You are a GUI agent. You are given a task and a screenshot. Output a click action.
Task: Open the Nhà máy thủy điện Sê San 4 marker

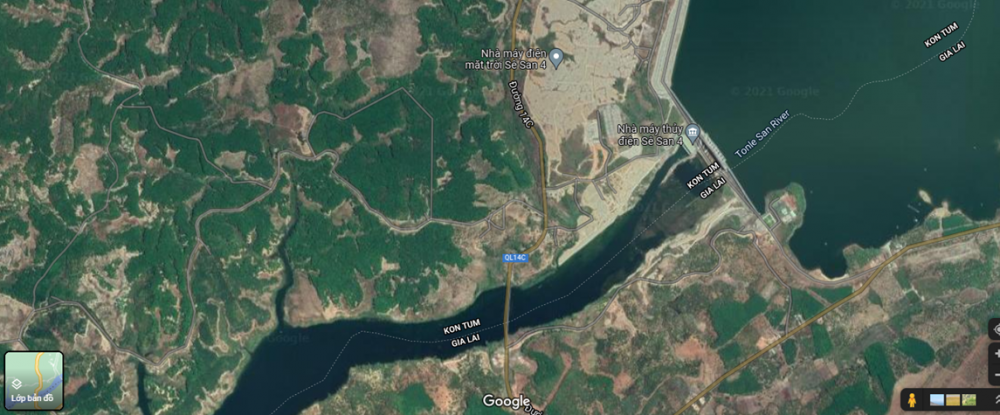pyautogui.click(x=693, y=133)
